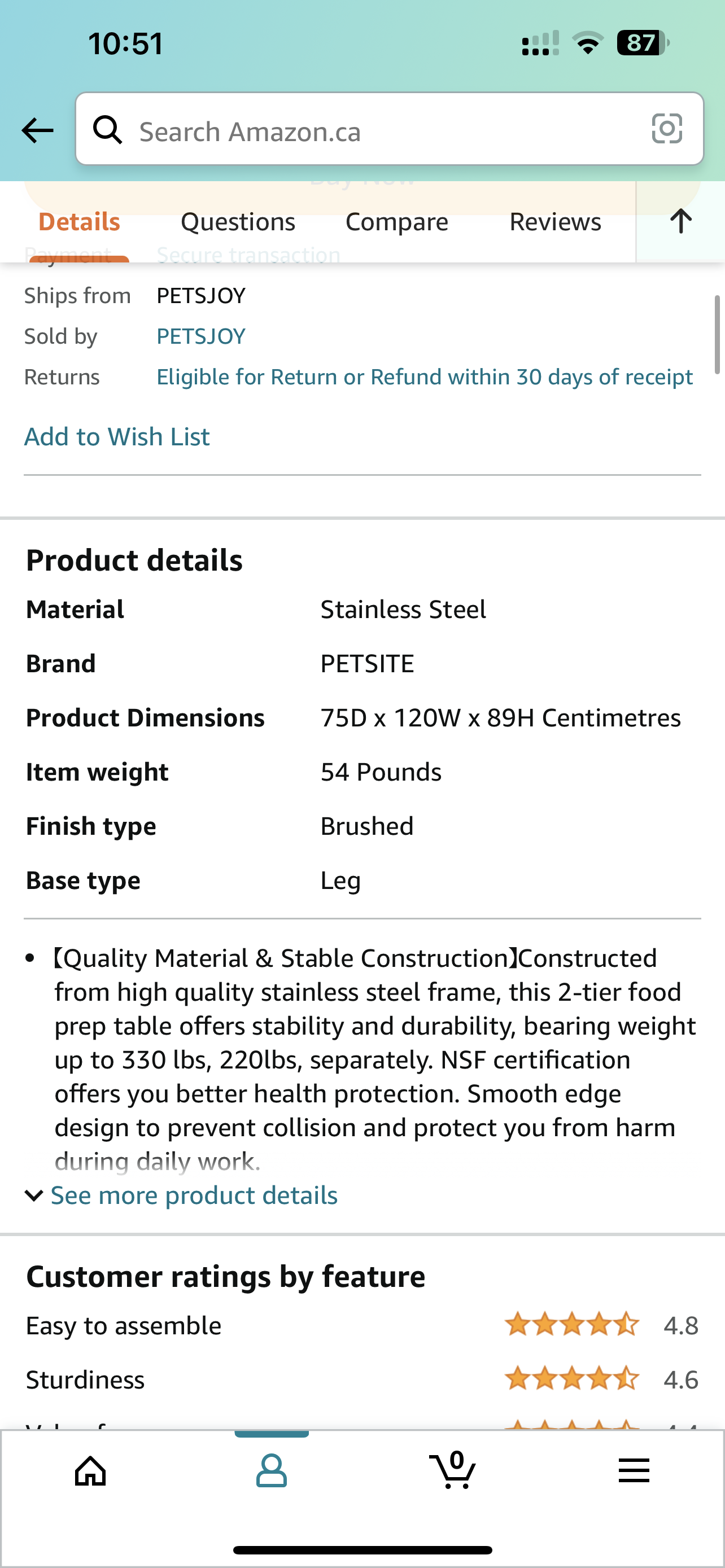725x1568 pixels.
Task: Open the account profile tab
Action: click(272, 1471)
